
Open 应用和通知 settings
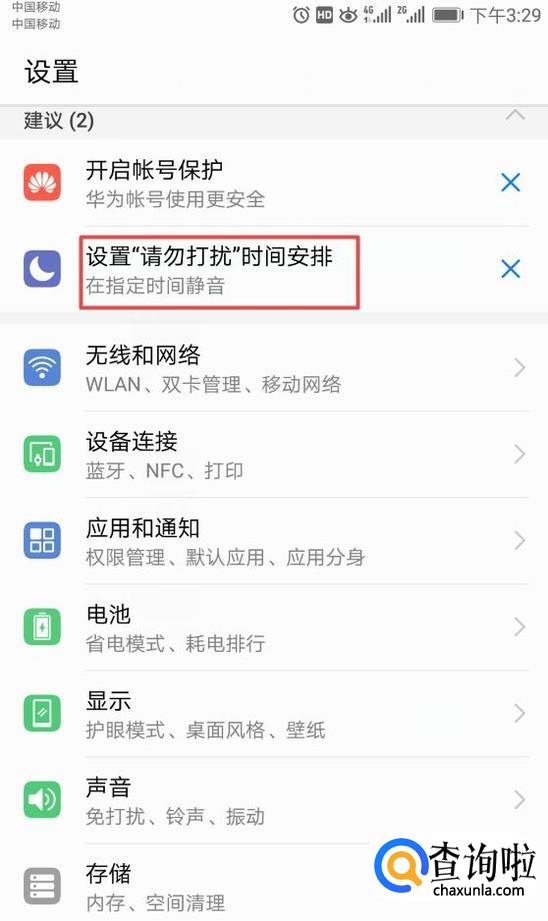(x=274, y=541)
